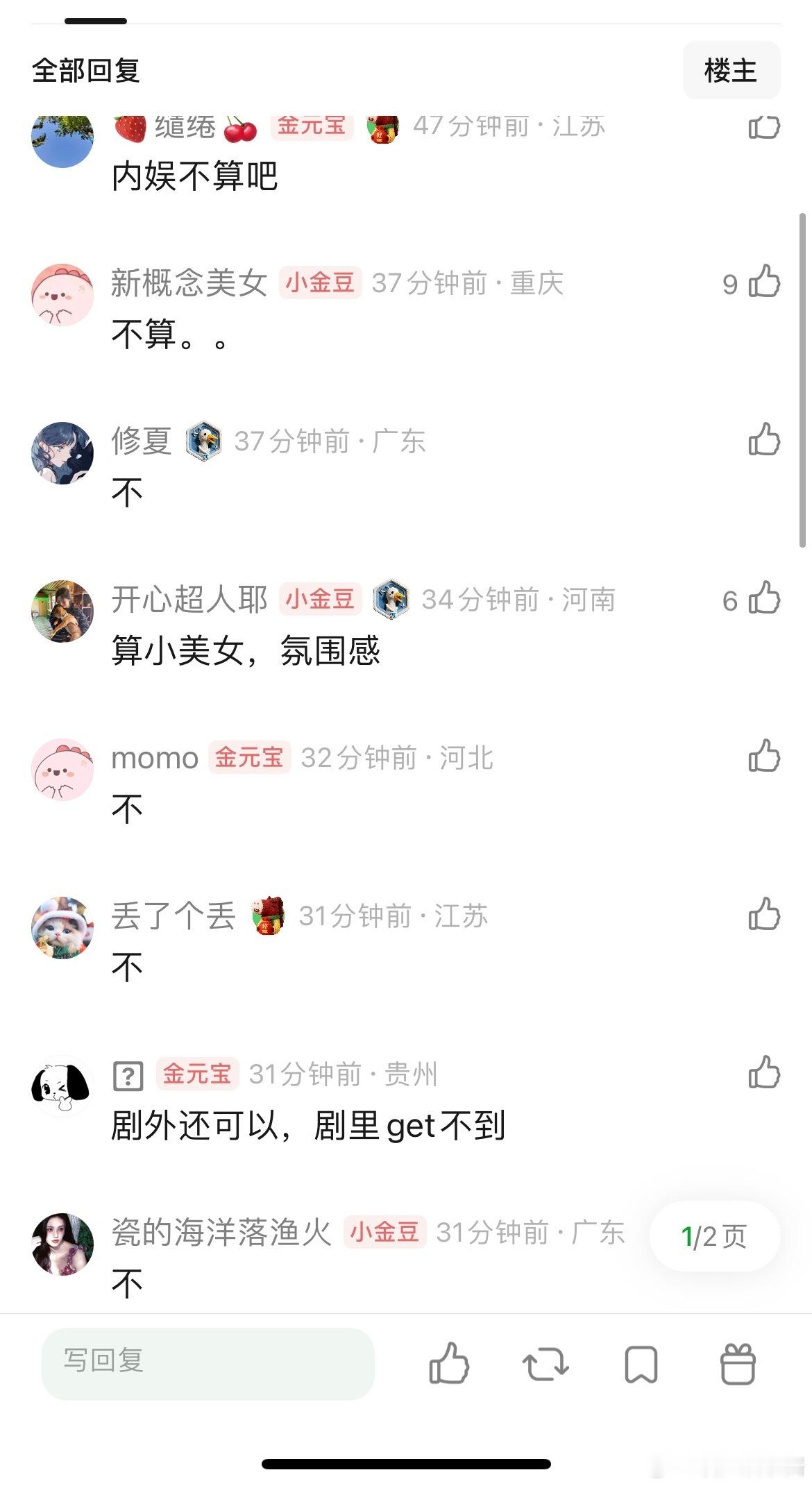Visit 开心超人耶's username link
Image resolution: width=812 pixels, height=1486 pixels.
(189, 600)
